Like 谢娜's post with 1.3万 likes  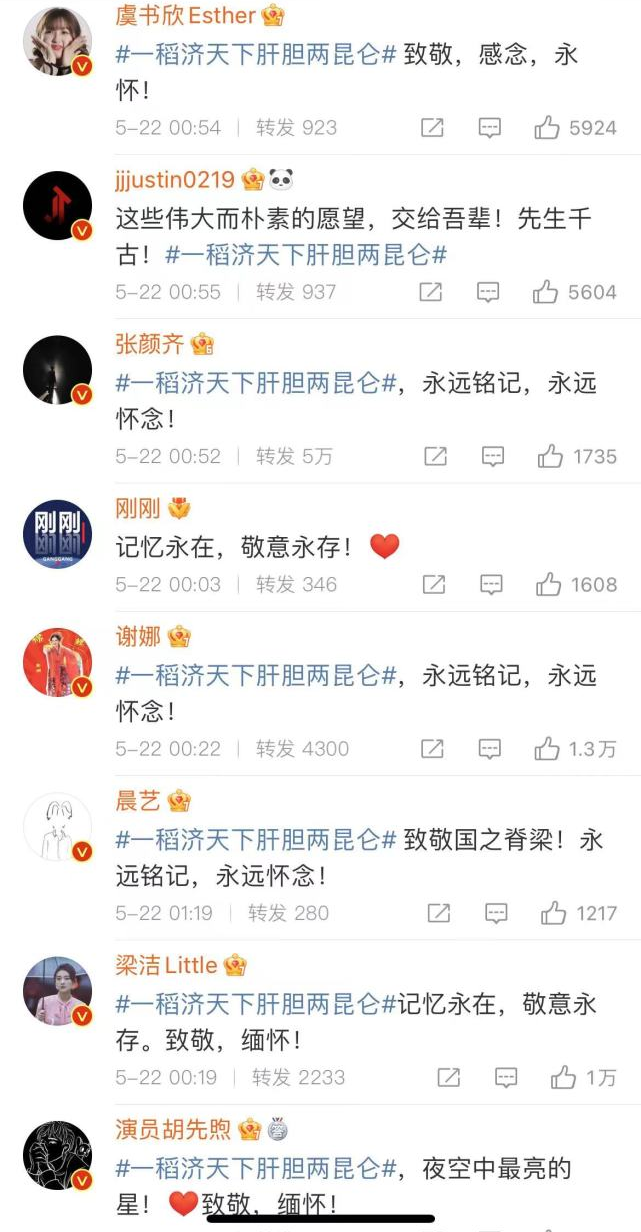tap(548, 748)
